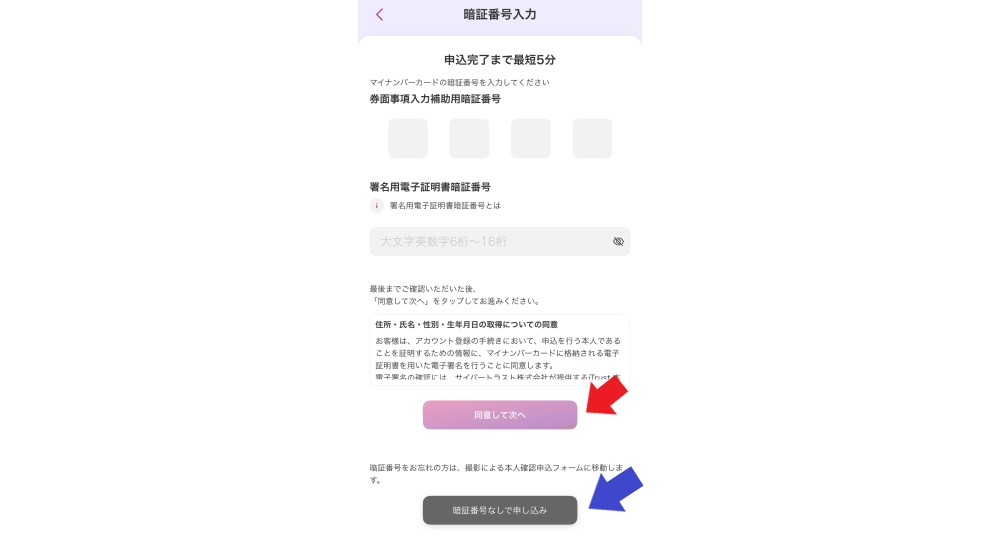
Task: Focus the 大文字英数字6桁〜16桁 password field
Action: (x=488, y=242)
